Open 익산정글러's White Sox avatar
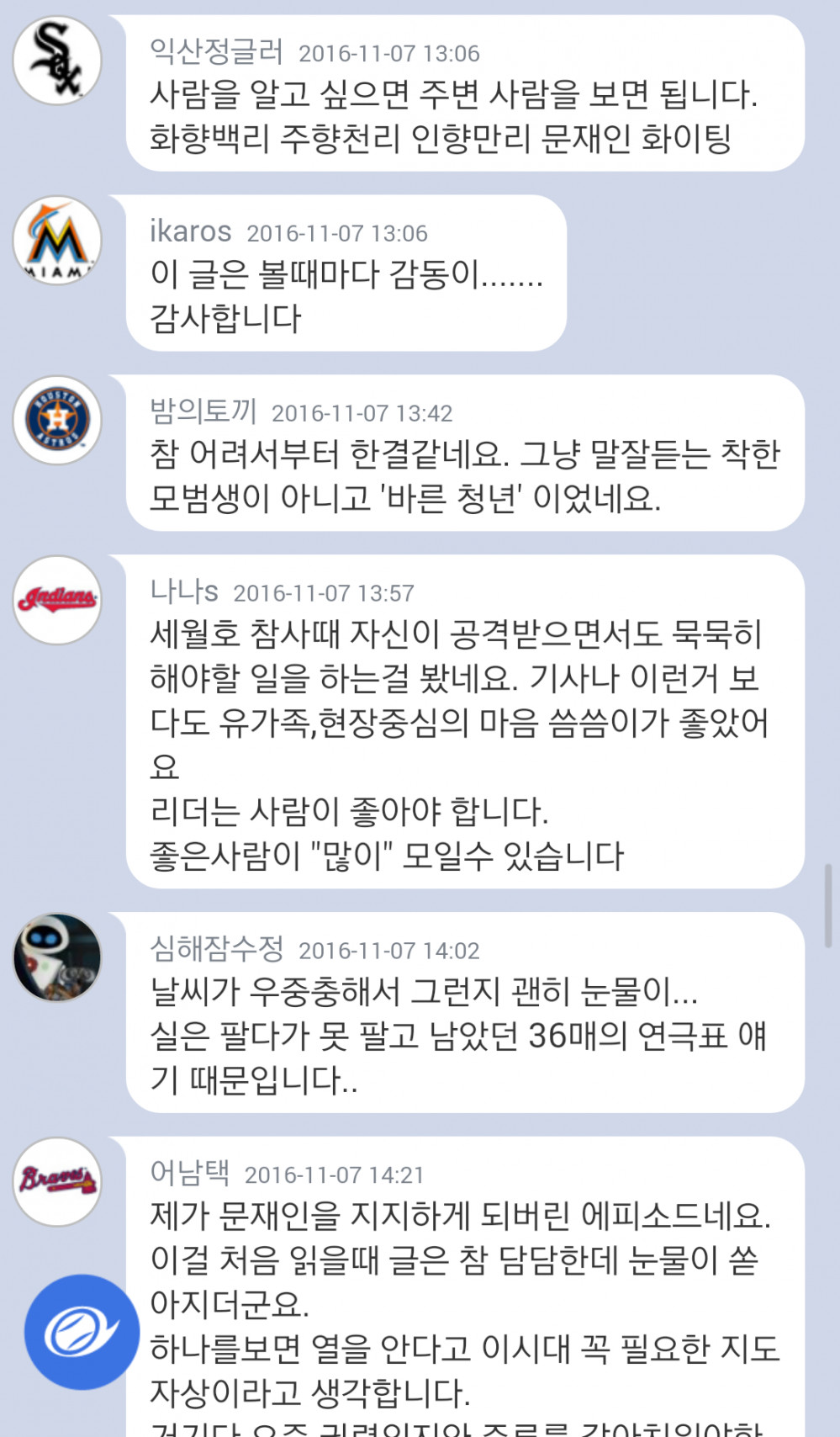 (x=57, y=61)
